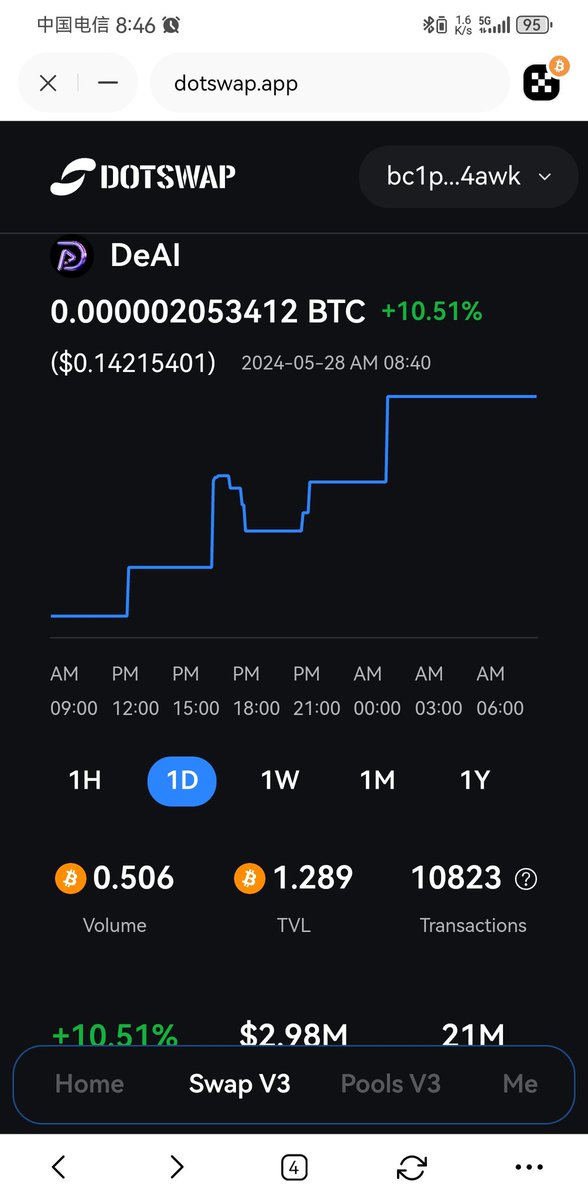Open the browser tabs switcher
Screen dimensions: 588x1200
[x=294, y=1167]
